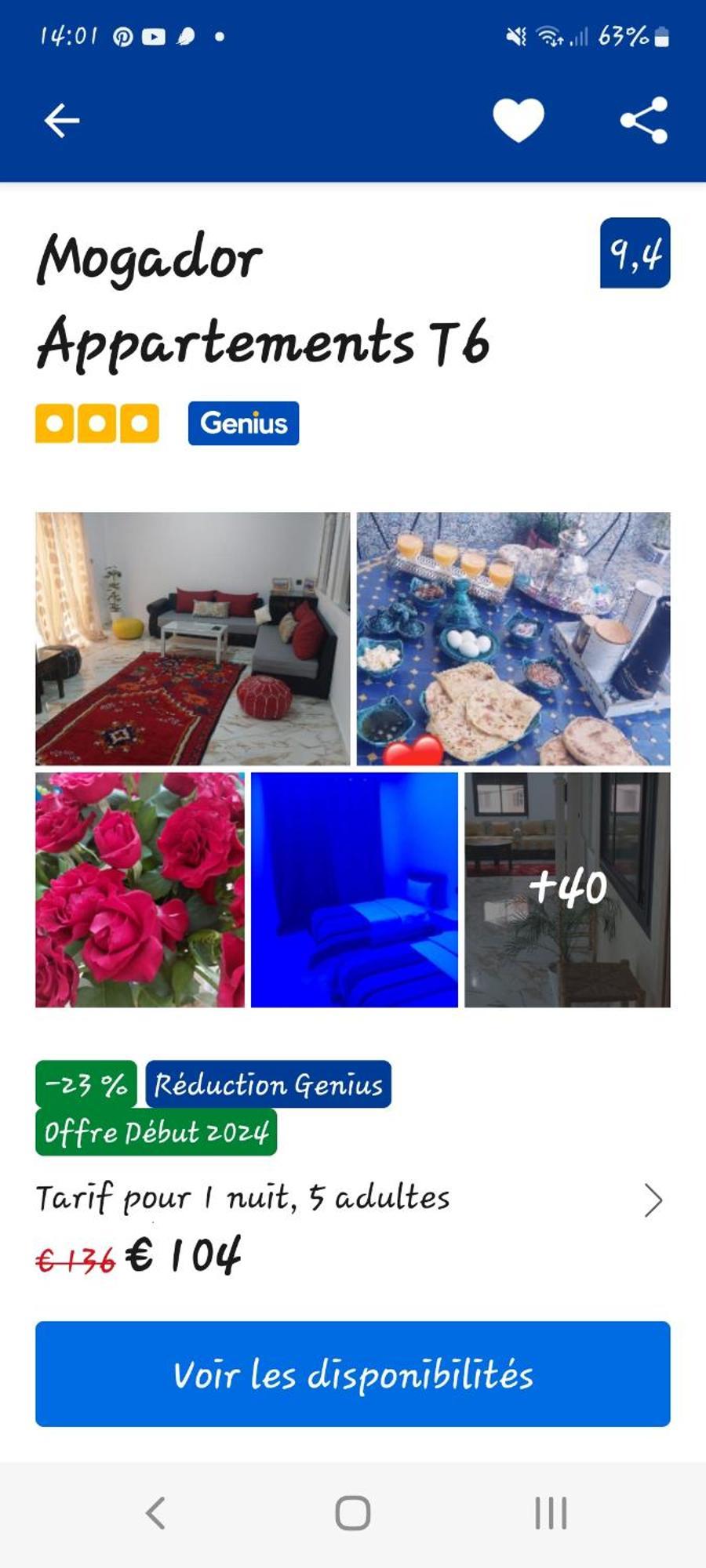Toggle the heart favorite icon
Screen dimensions: 706x1568
518,121
